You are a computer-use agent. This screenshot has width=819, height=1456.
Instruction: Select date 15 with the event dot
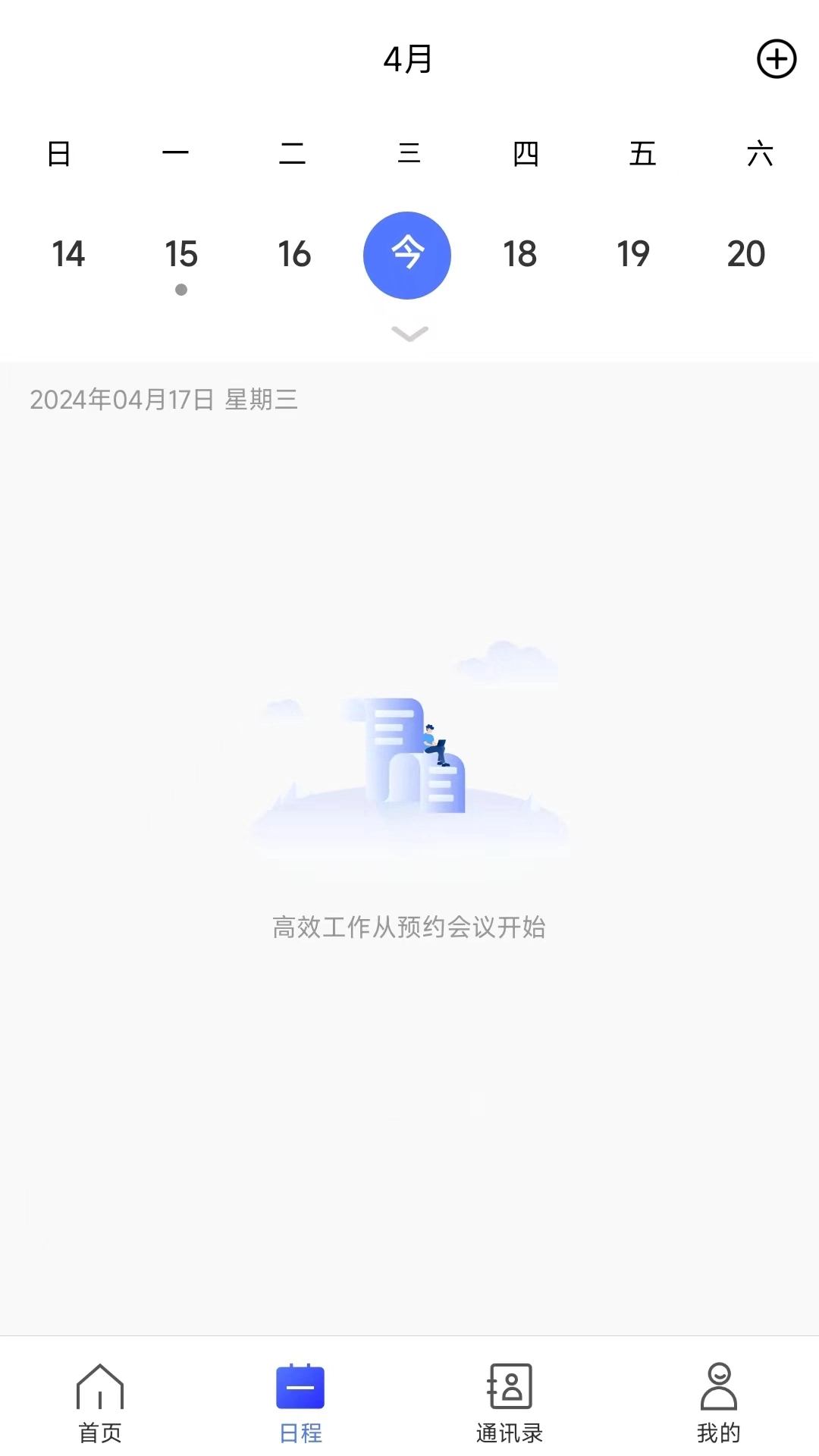pyautogui.click(x=181, y=255)
